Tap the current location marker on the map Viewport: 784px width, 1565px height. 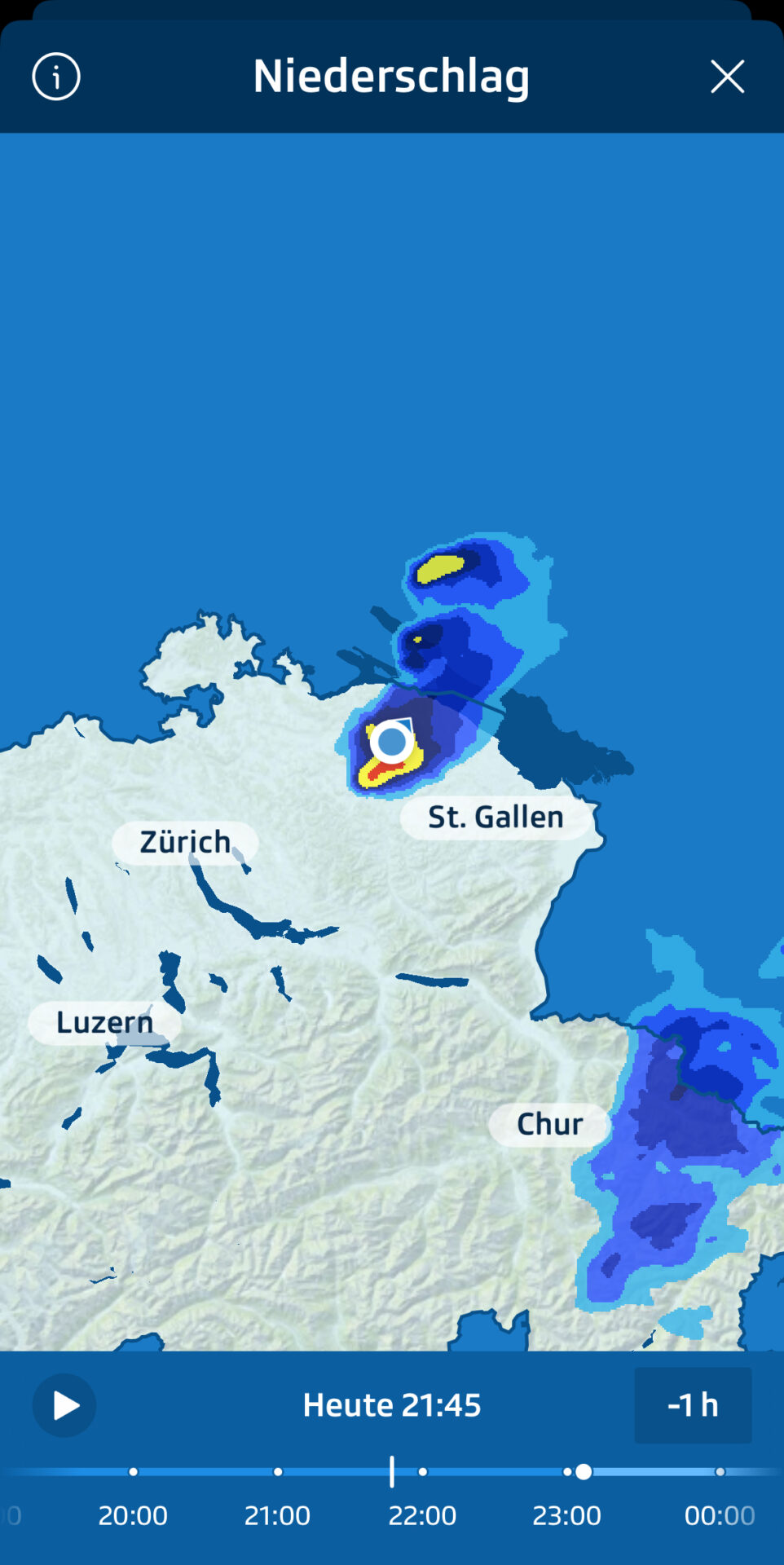click(x=393, y=743)
